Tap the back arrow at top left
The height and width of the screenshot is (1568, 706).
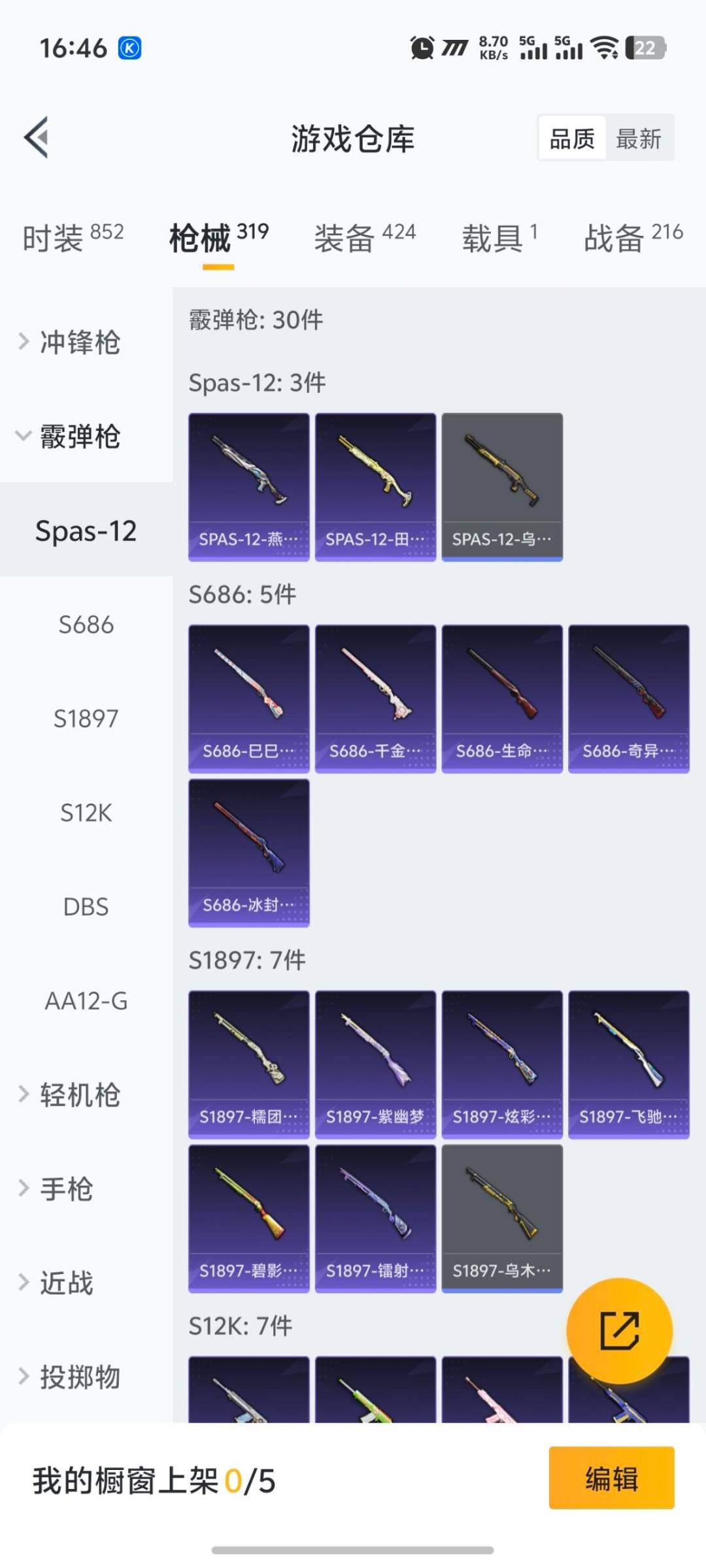coord(37,137)
